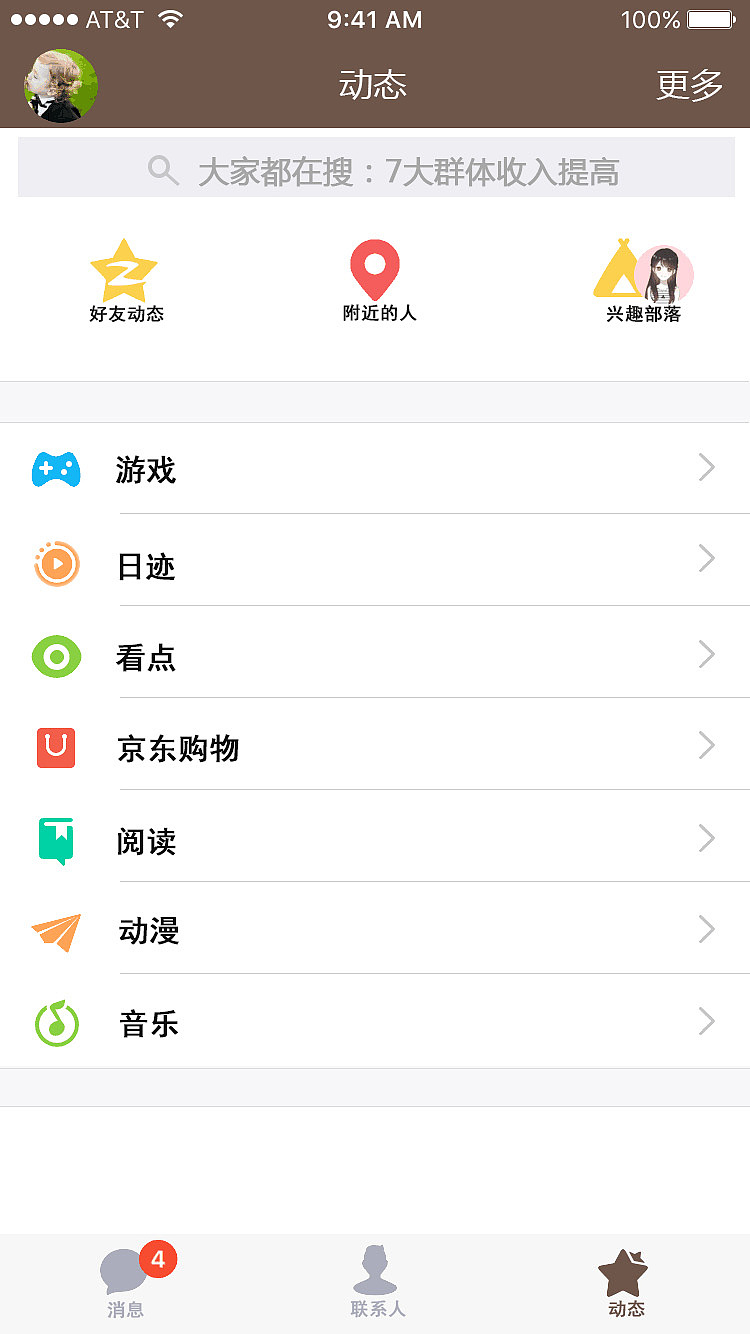Select the 日迹 (Daily) orange play icon
This screenshot has width=750, height=1334.
tap(57, 562)
